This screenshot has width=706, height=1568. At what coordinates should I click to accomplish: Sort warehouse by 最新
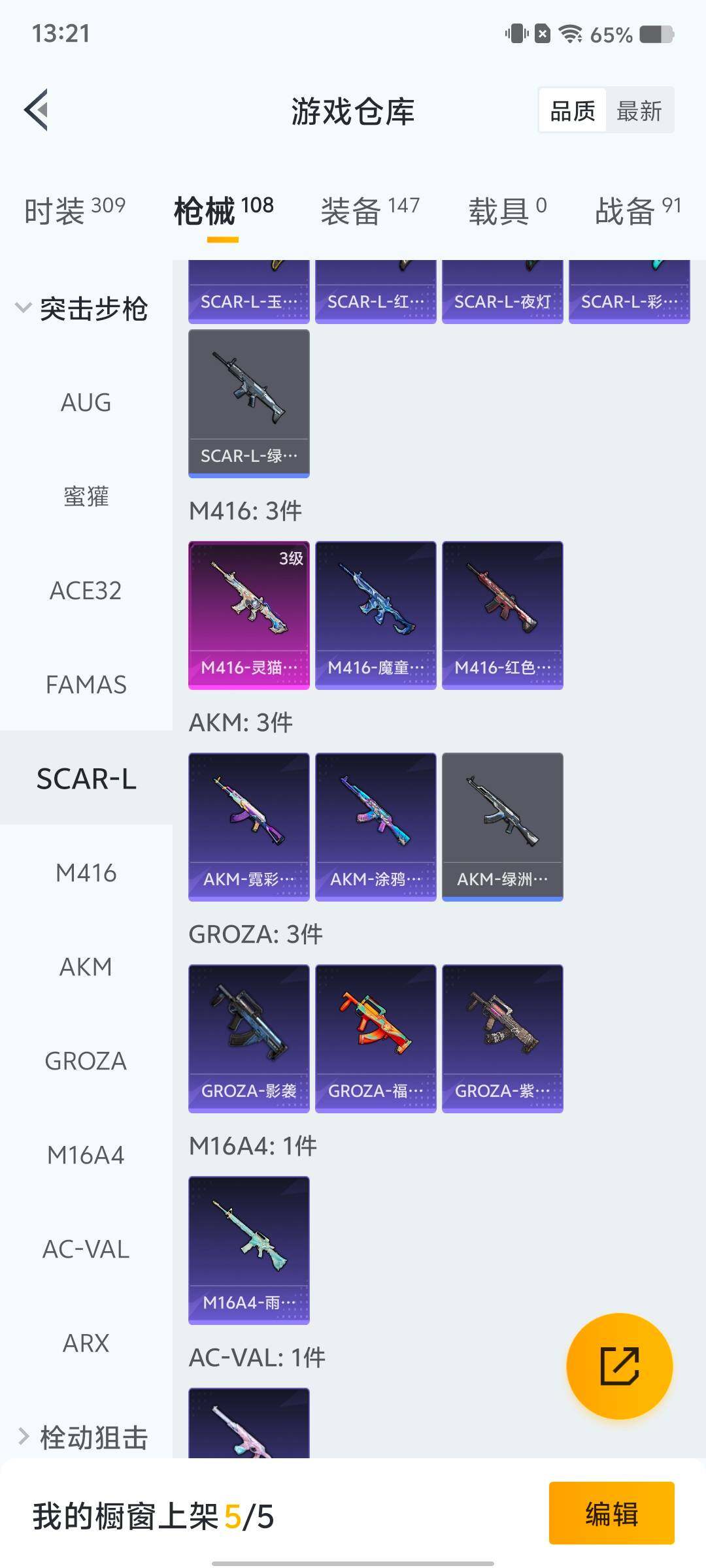[x=639, y=110]
